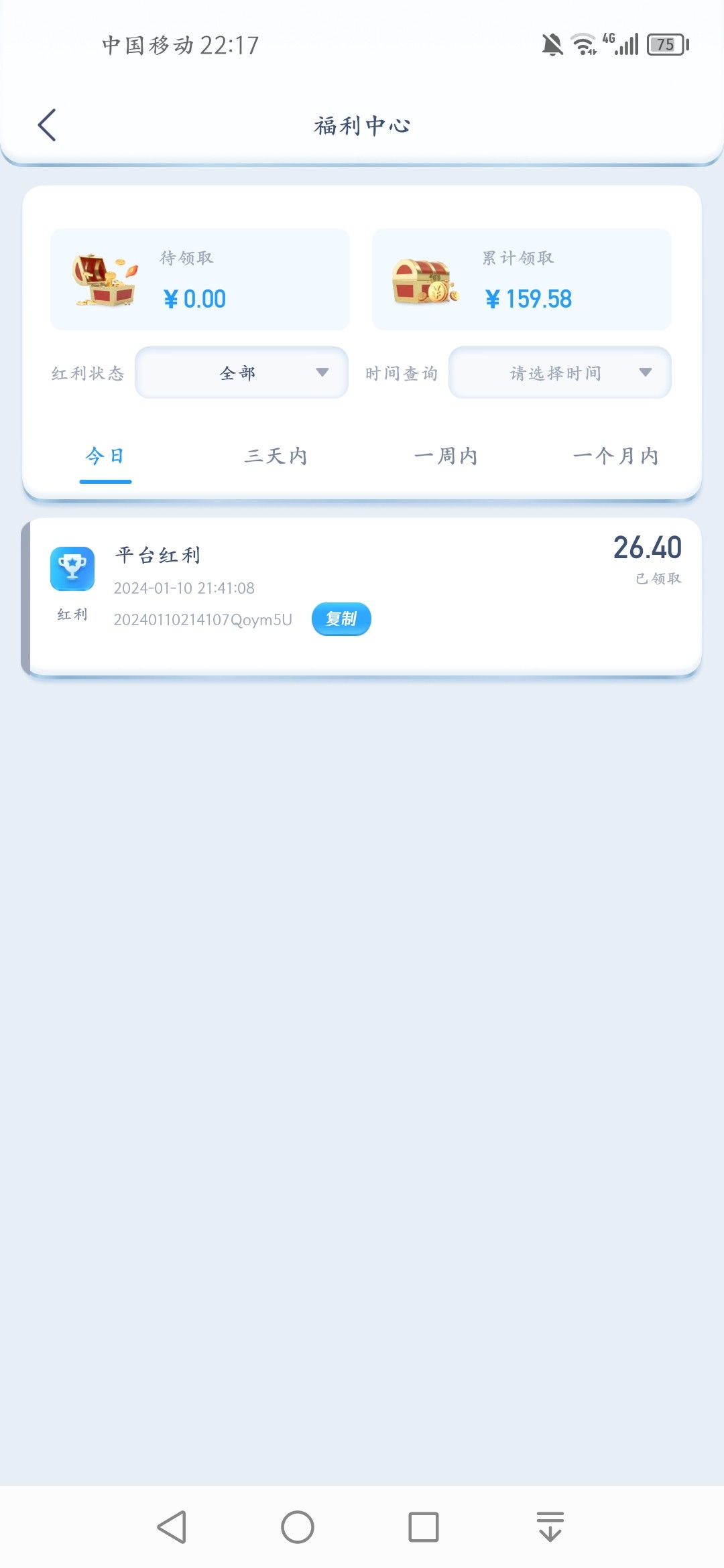Switch to the 一周内 tab
The height and width of the screenshot is (1568, 724).
tap(446, 456)
